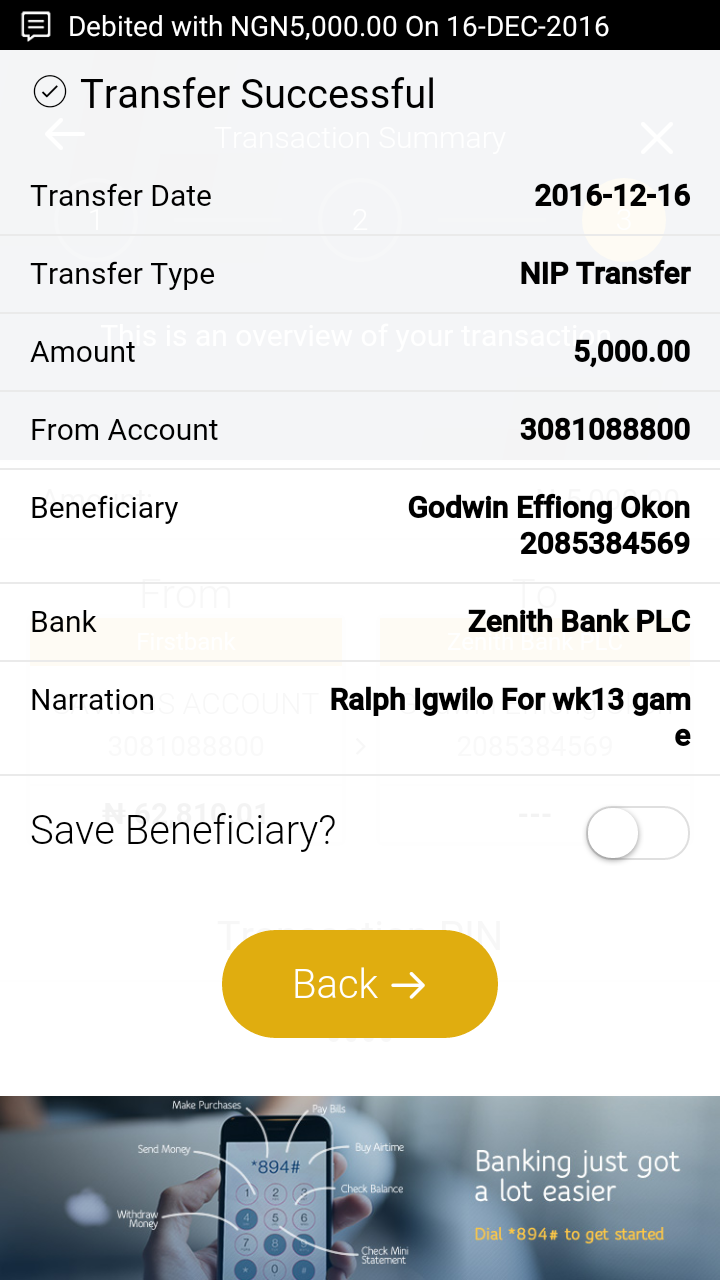The width and height of the screenshot is (720, 1280).
Task: Open the *894# banking banner
Action: [x=360, y=1188]
